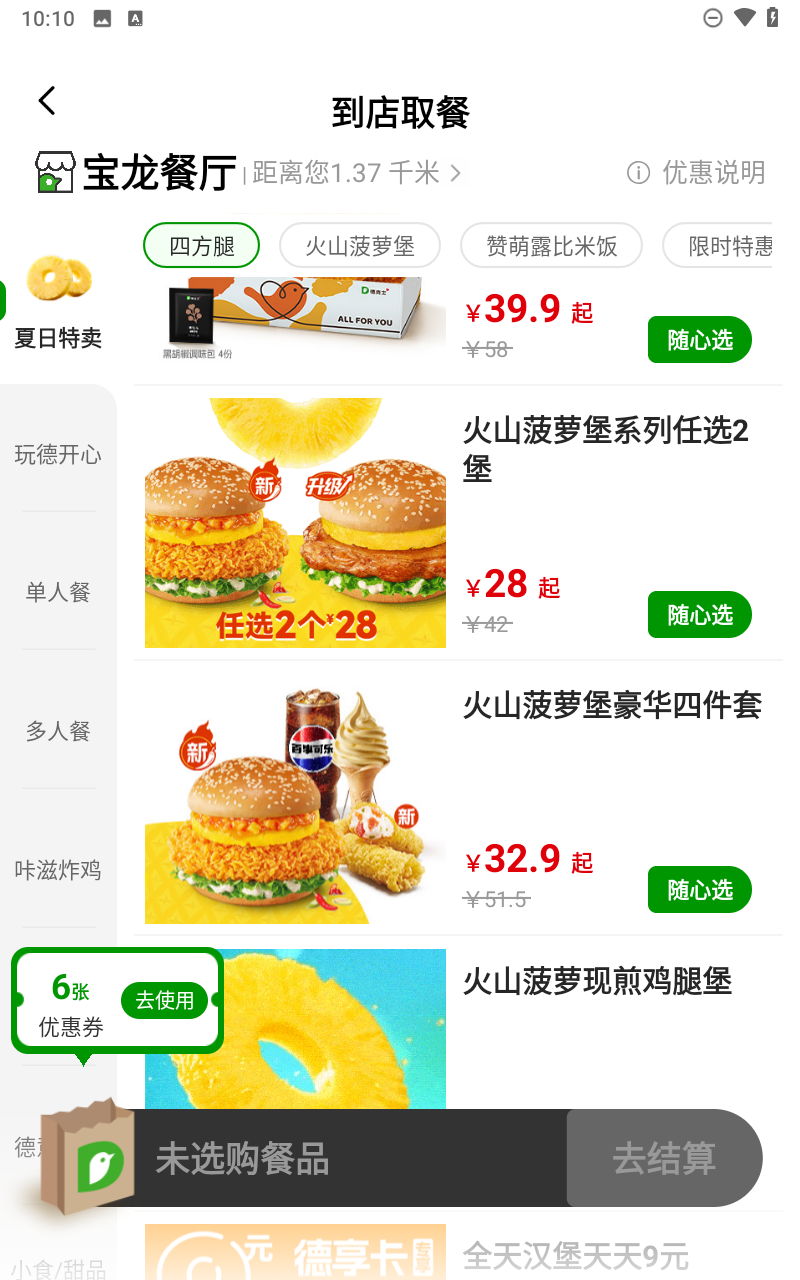Tap 随心选 on 火山菠萝堡系列任选2堡
This screenshot has height=1280, width=800.
[x=699, y=614]
